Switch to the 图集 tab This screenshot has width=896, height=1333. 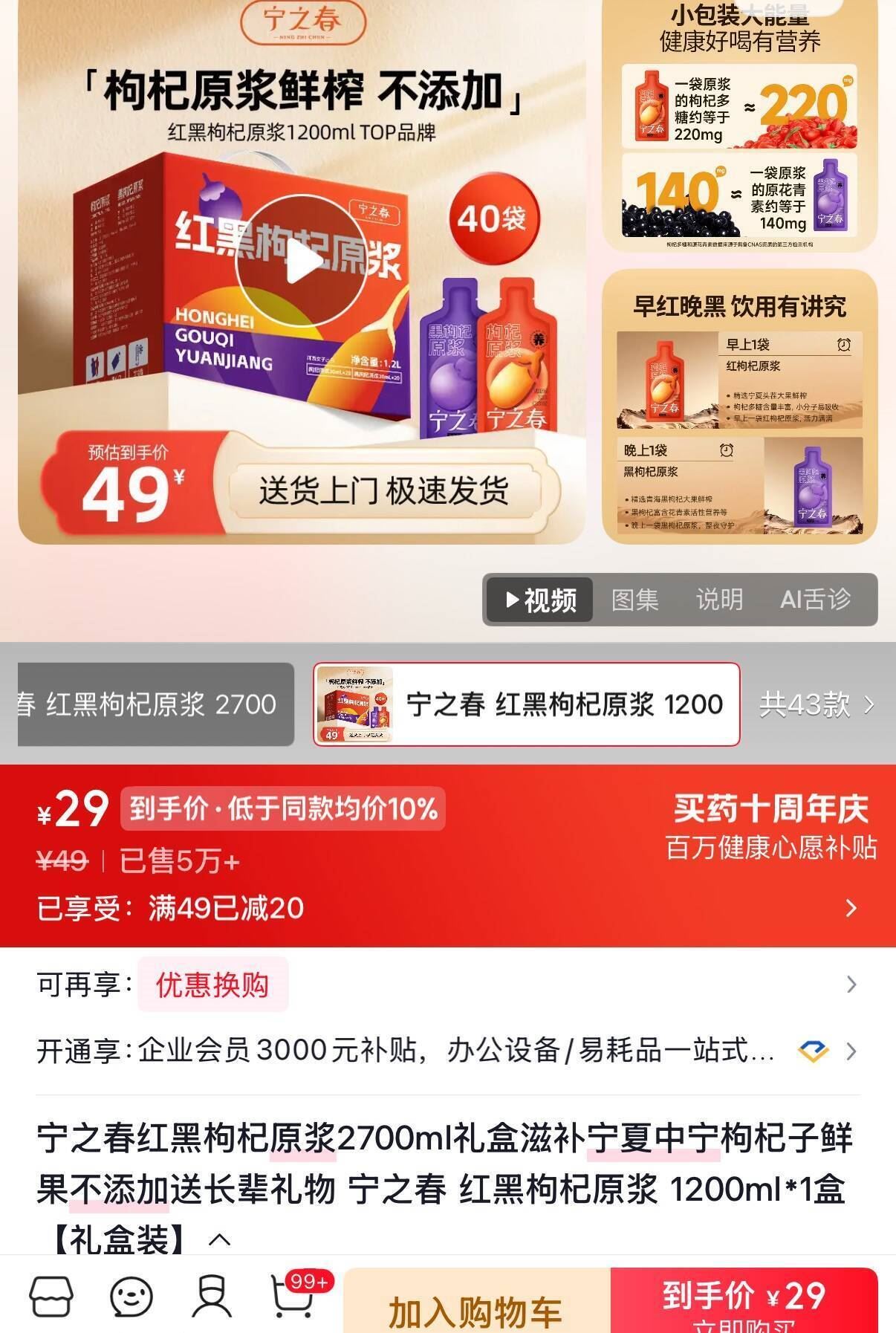pyautogui.click(x=635, y=599)
